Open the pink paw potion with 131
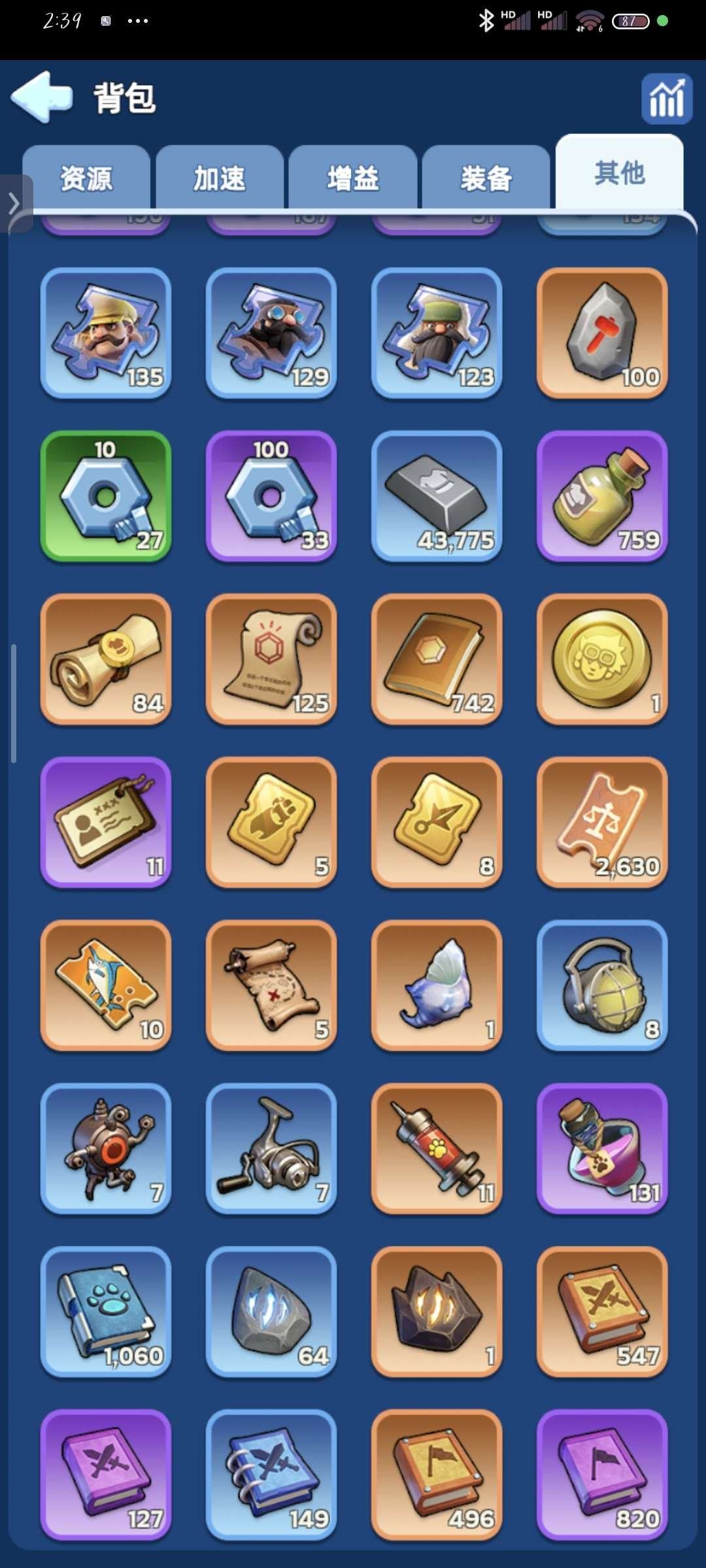706x1568 pixels. click(x=602, y=1149)
